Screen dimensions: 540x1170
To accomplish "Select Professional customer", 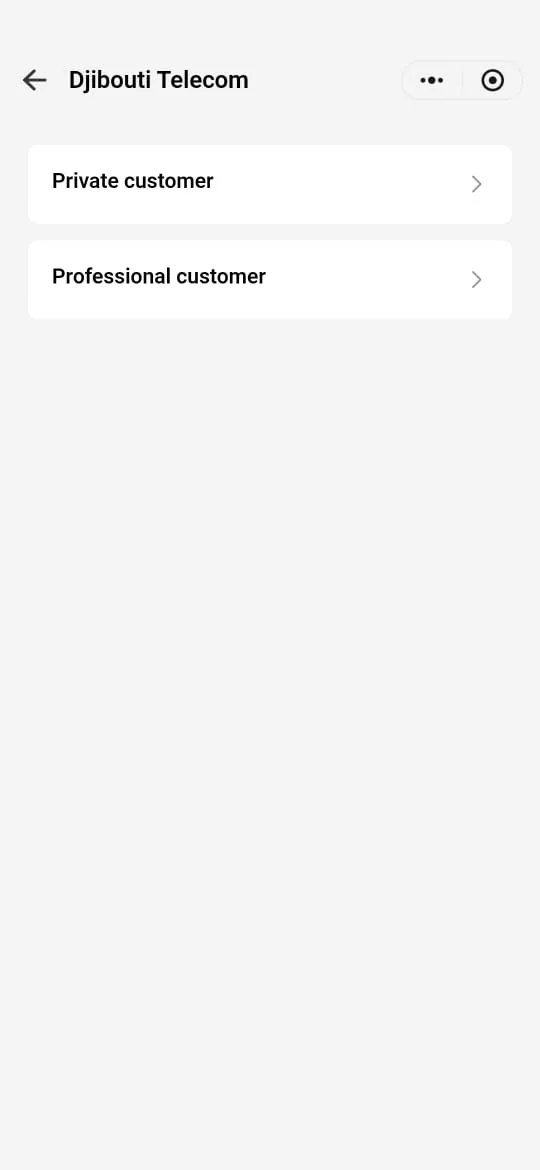I will click(x=270, y=279).
